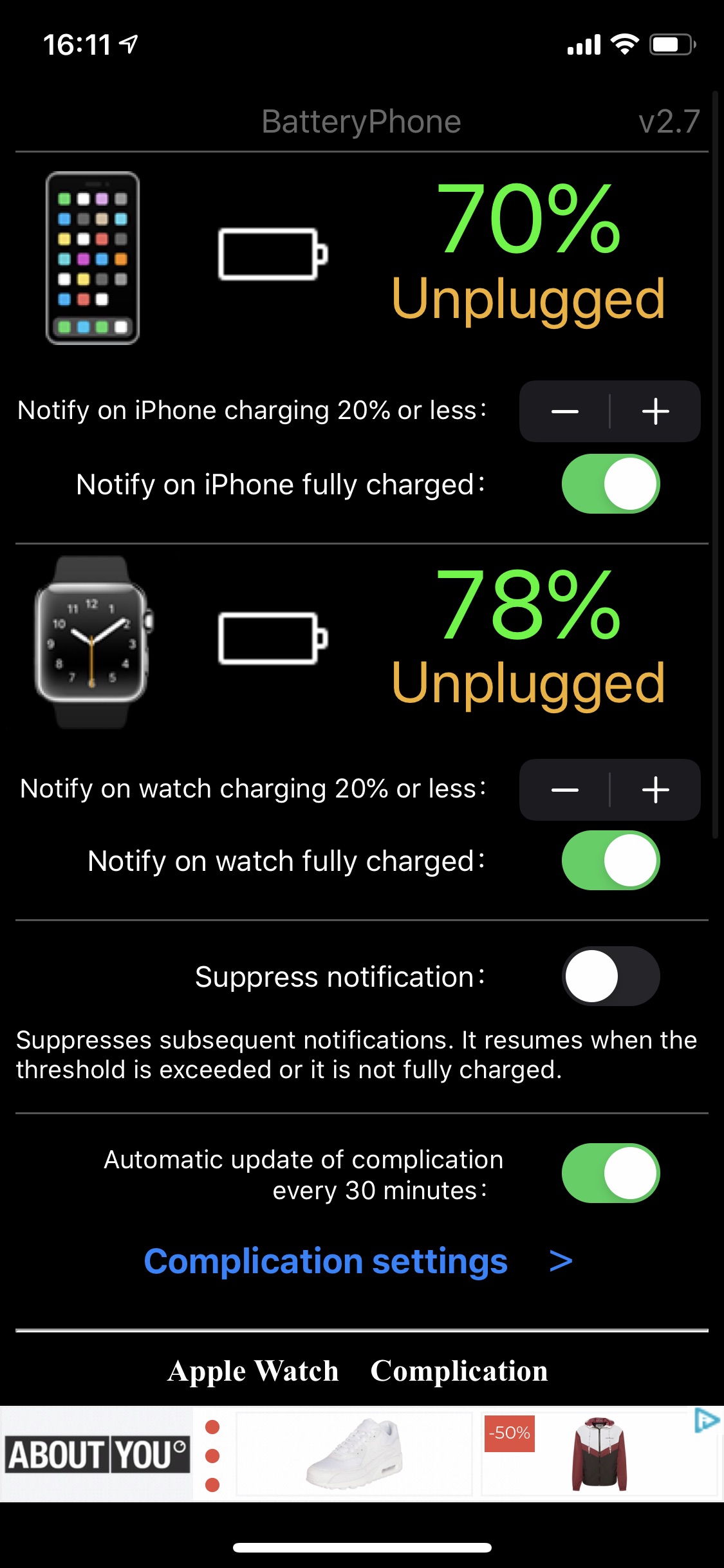Decrease iPhone low-battery notification threshold
This screenshot has height=1568, width=724.
click(x=564, y=411)
